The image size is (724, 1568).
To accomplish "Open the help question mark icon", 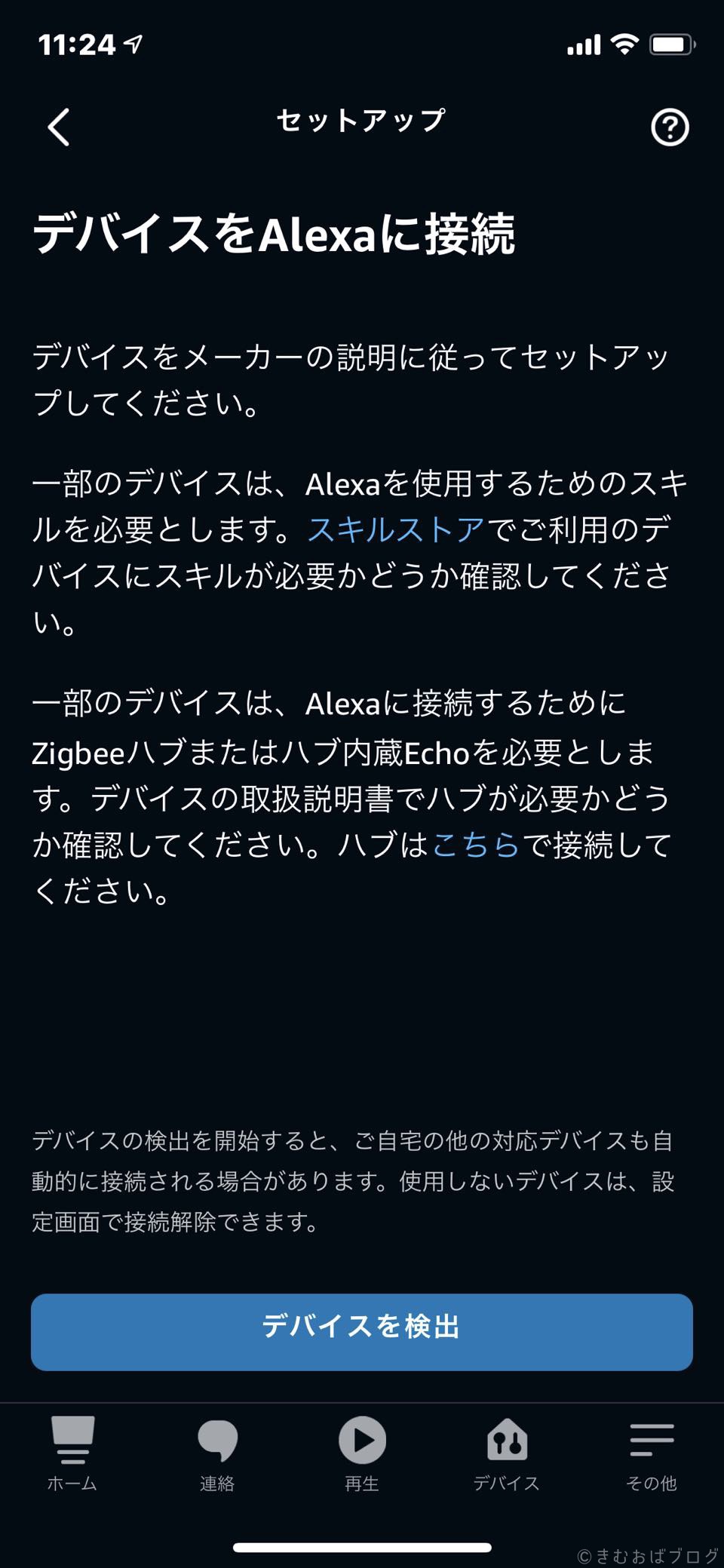I will (x=670, y=127).
